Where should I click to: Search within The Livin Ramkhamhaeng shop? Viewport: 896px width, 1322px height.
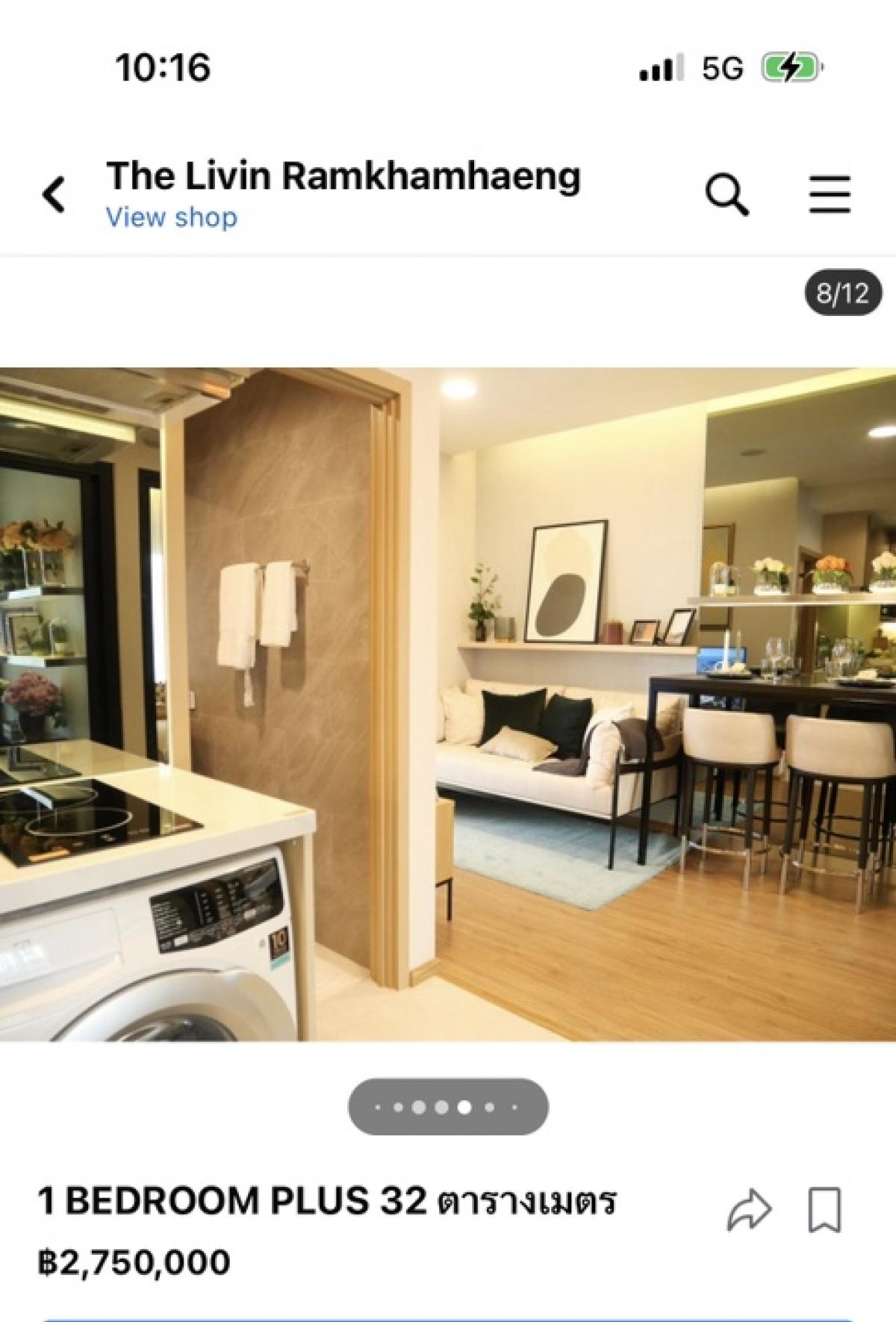pyautogui.click(x=727, y=195)
